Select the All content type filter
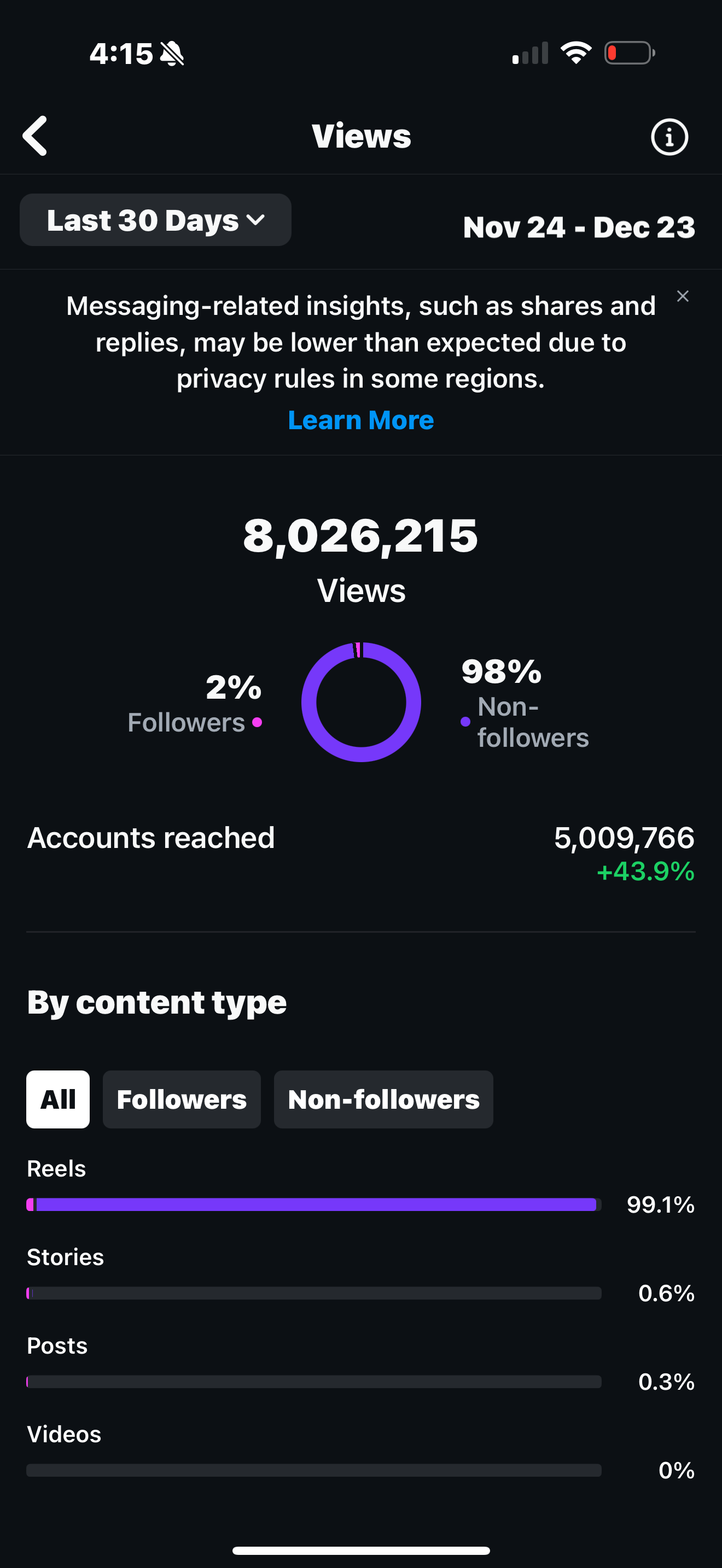The image size is (722, 1568). [58, 1099]
